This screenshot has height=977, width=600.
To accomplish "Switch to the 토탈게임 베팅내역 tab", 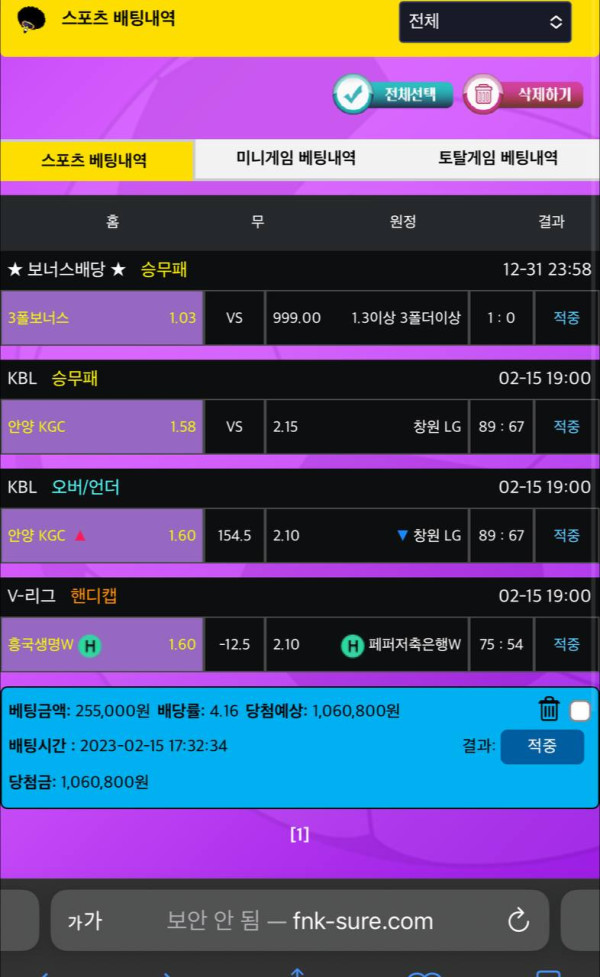I will pos(498,159).
